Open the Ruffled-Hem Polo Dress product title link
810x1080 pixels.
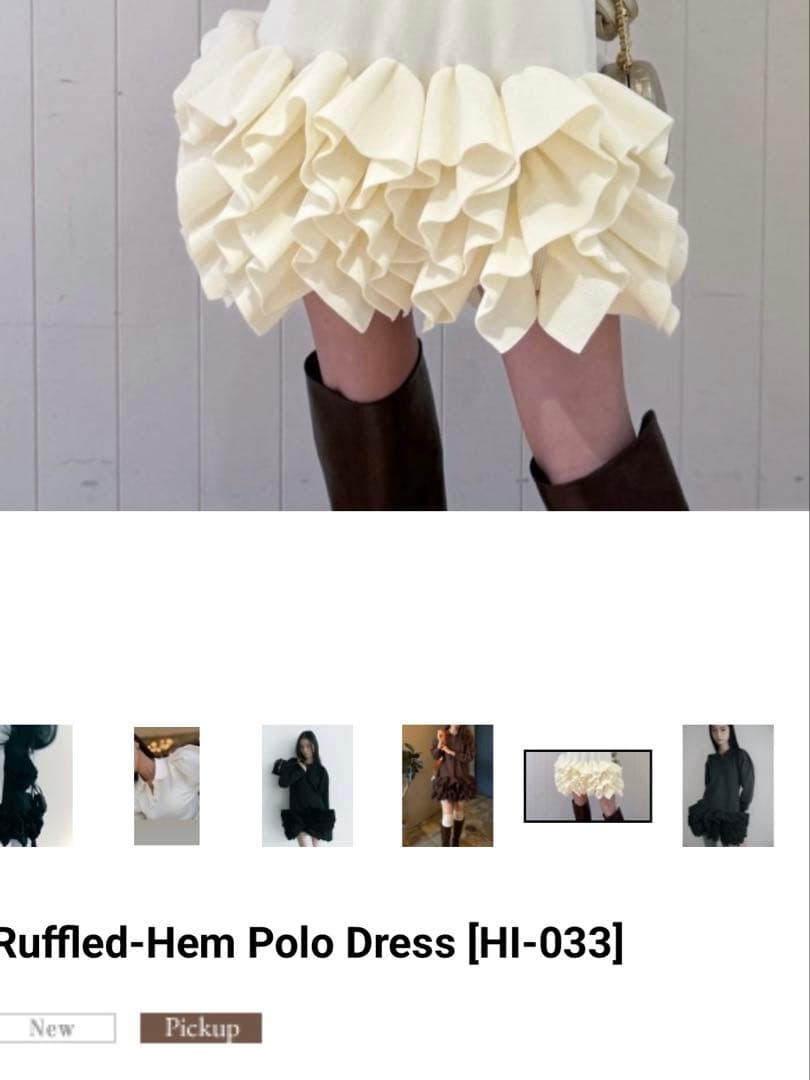(x=310, y=938)
